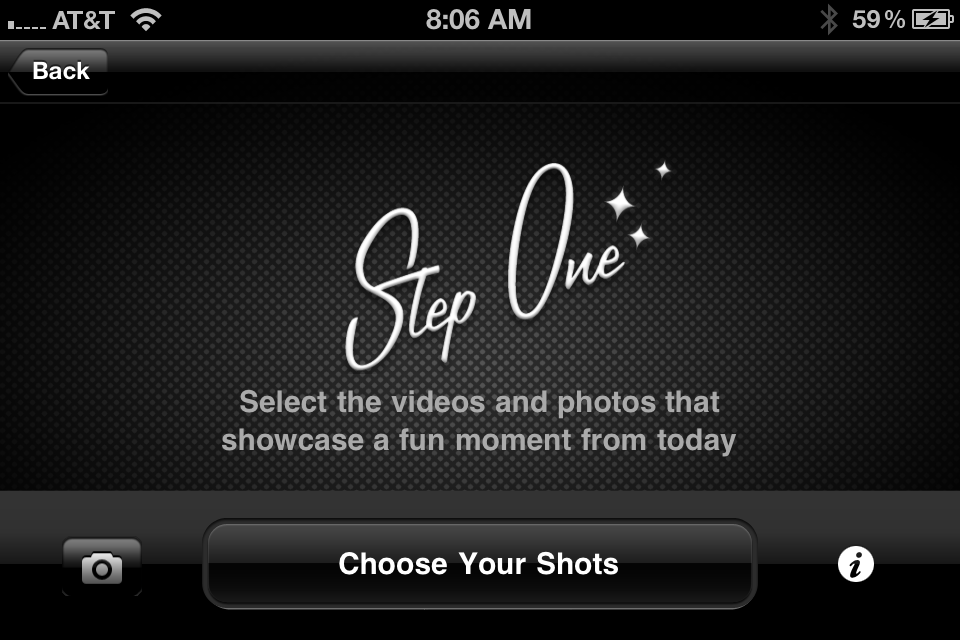
Task: Go back using the Back button
Action: point(59,71)
